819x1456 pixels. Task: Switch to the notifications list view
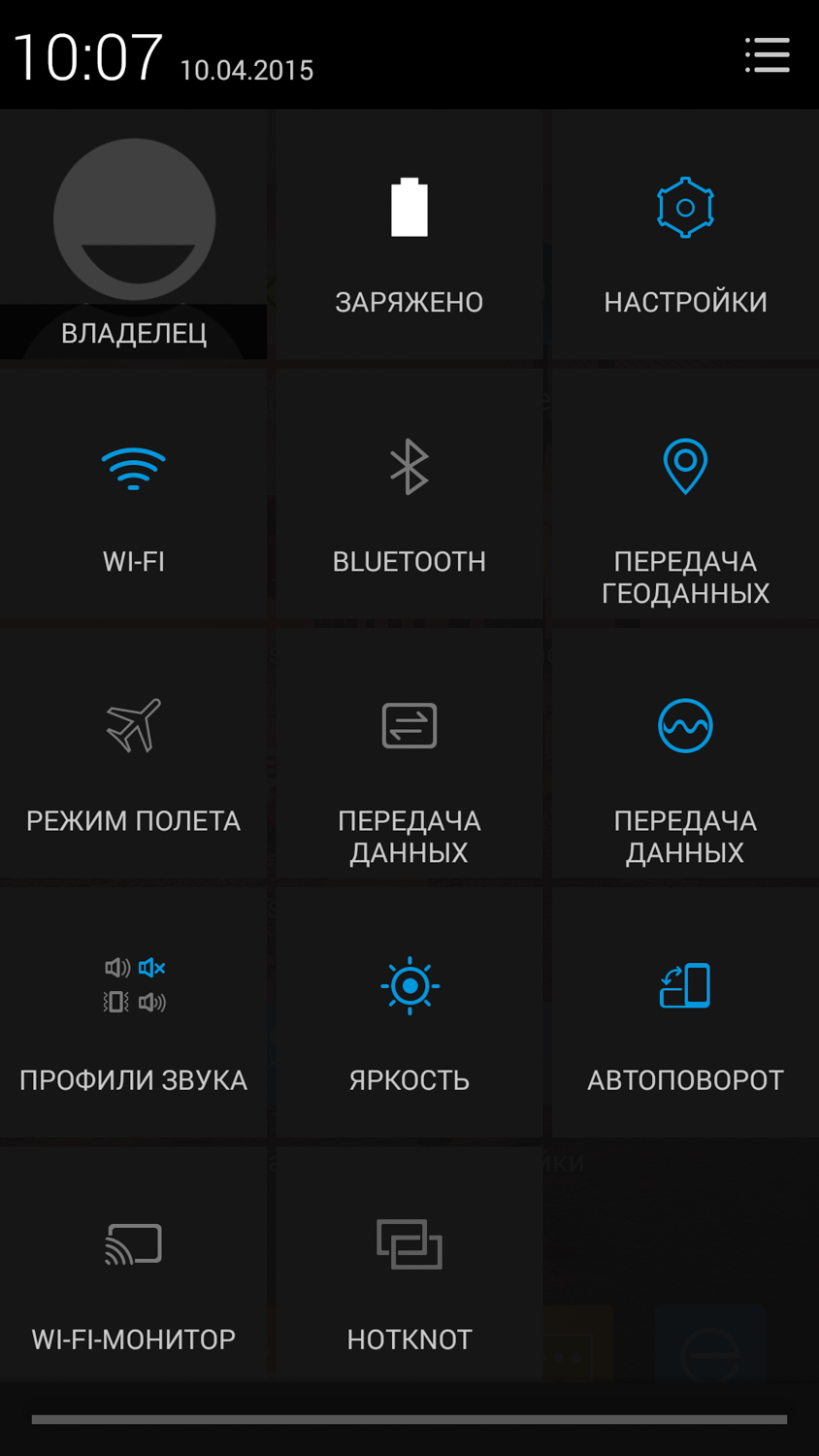point(767,55)
